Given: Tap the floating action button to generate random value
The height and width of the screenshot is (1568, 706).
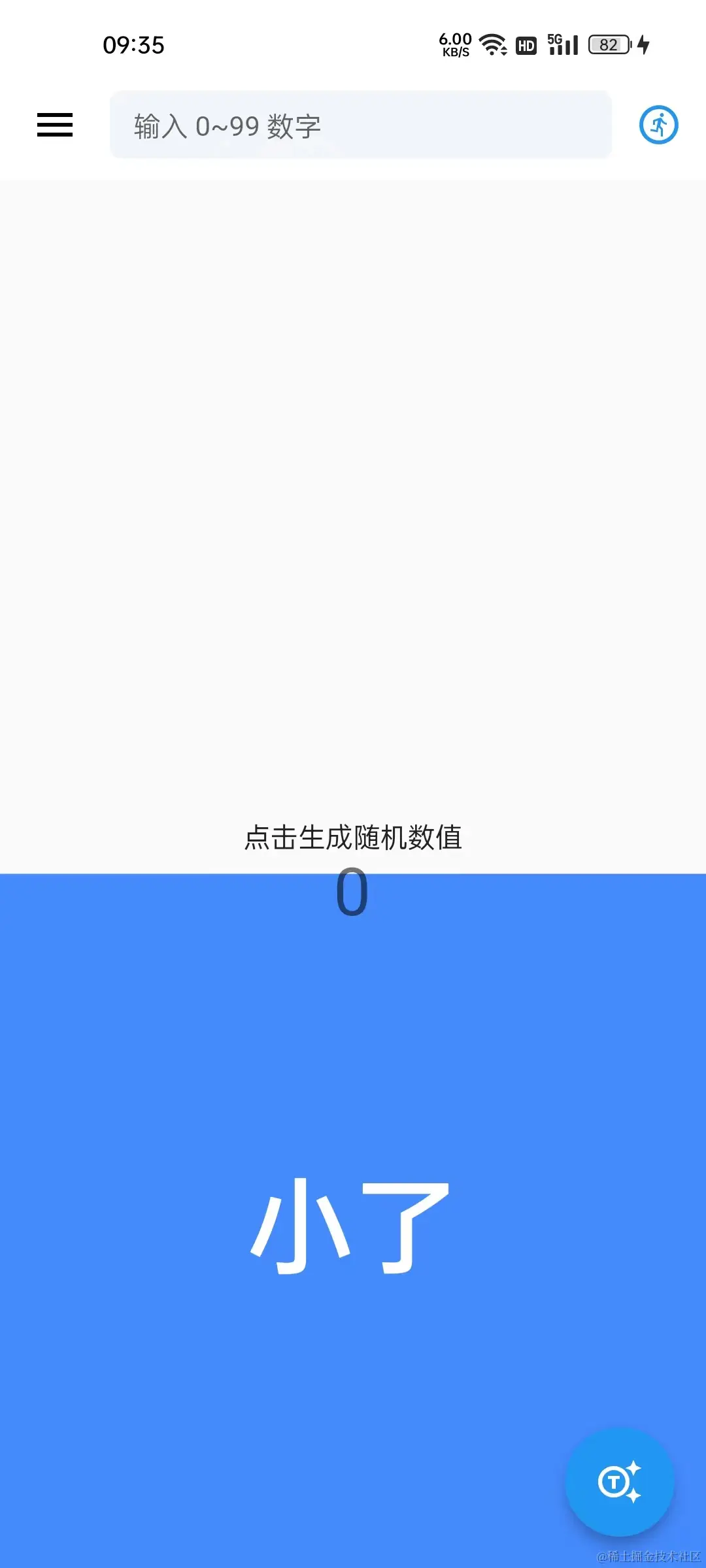Looking at the screenshot, I should [619, 1482].
